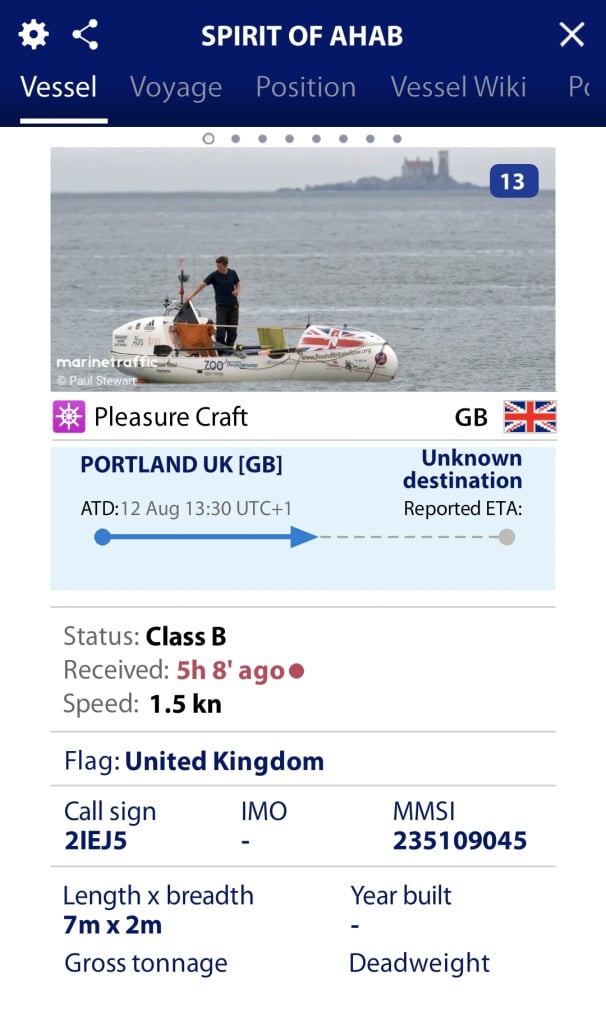Open the Vessel Wiki tab
The height and width of the screenshot is (1024, 606).
458,87
